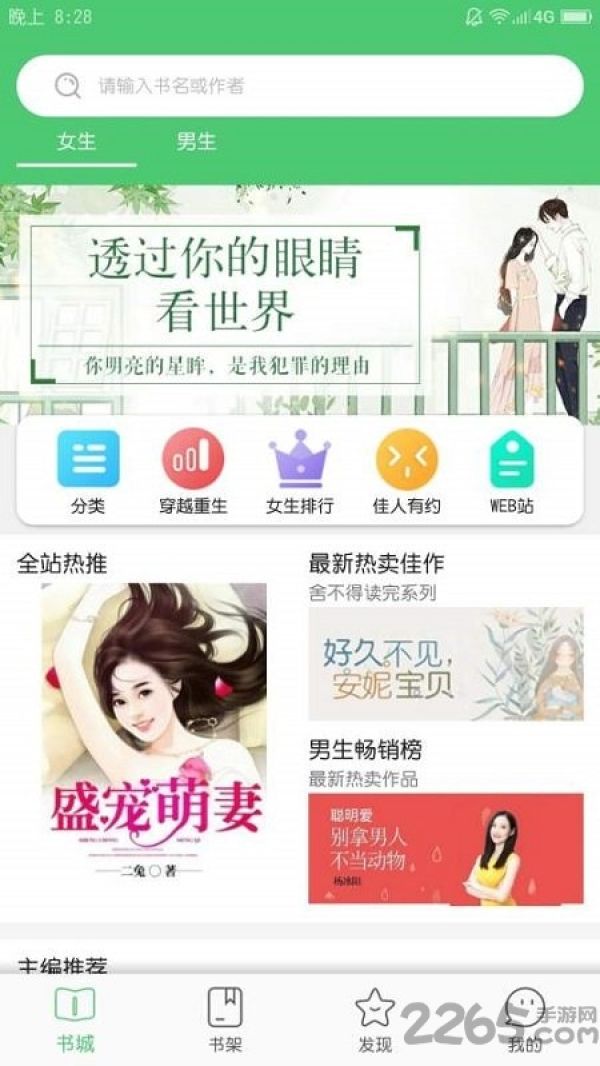Open the 我的 profile tab
This screenshot has width=600, height=1066.
point(525,1020)
